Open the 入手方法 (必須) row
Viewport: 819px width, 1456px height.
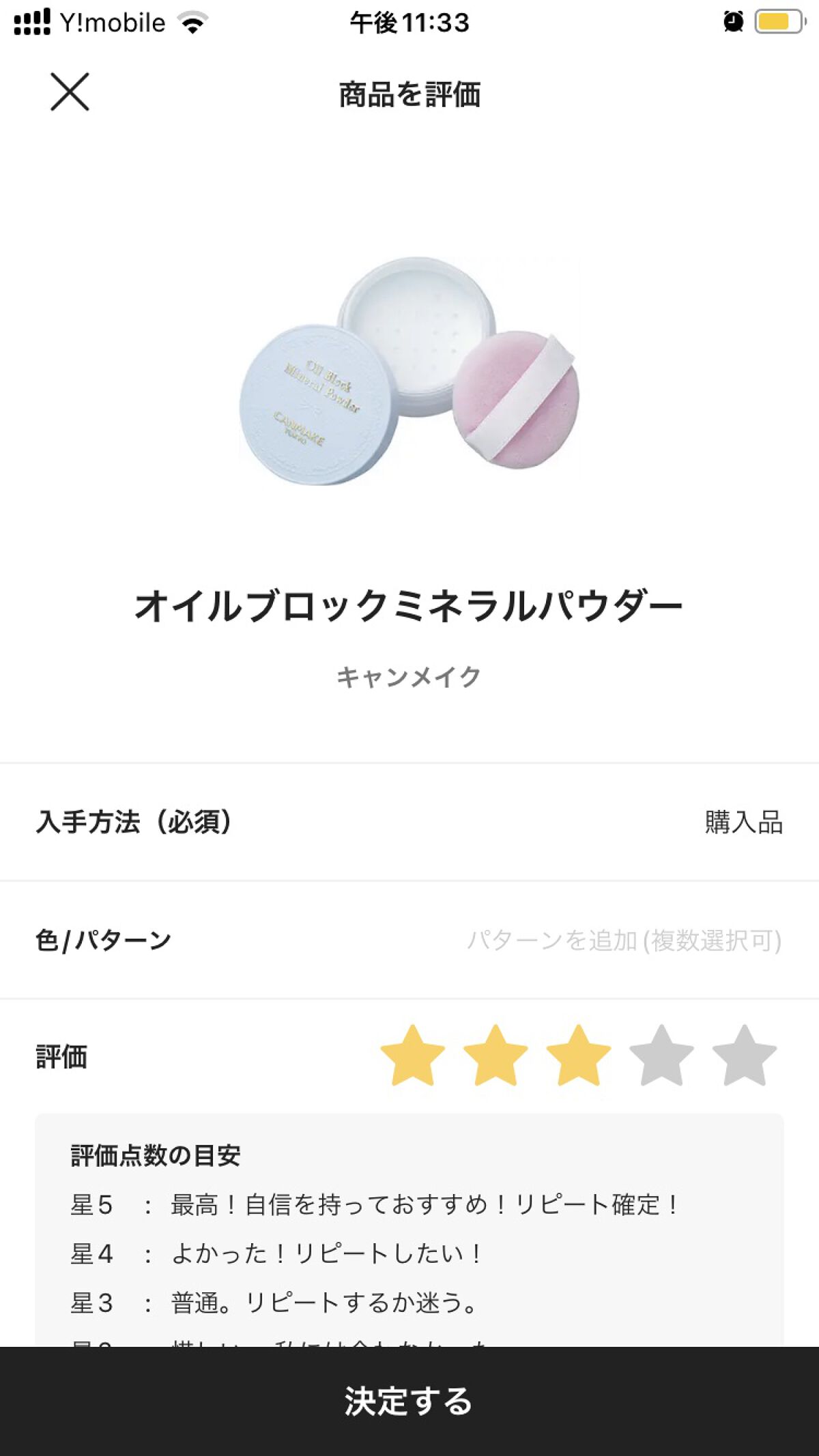[x=409, y=822]
